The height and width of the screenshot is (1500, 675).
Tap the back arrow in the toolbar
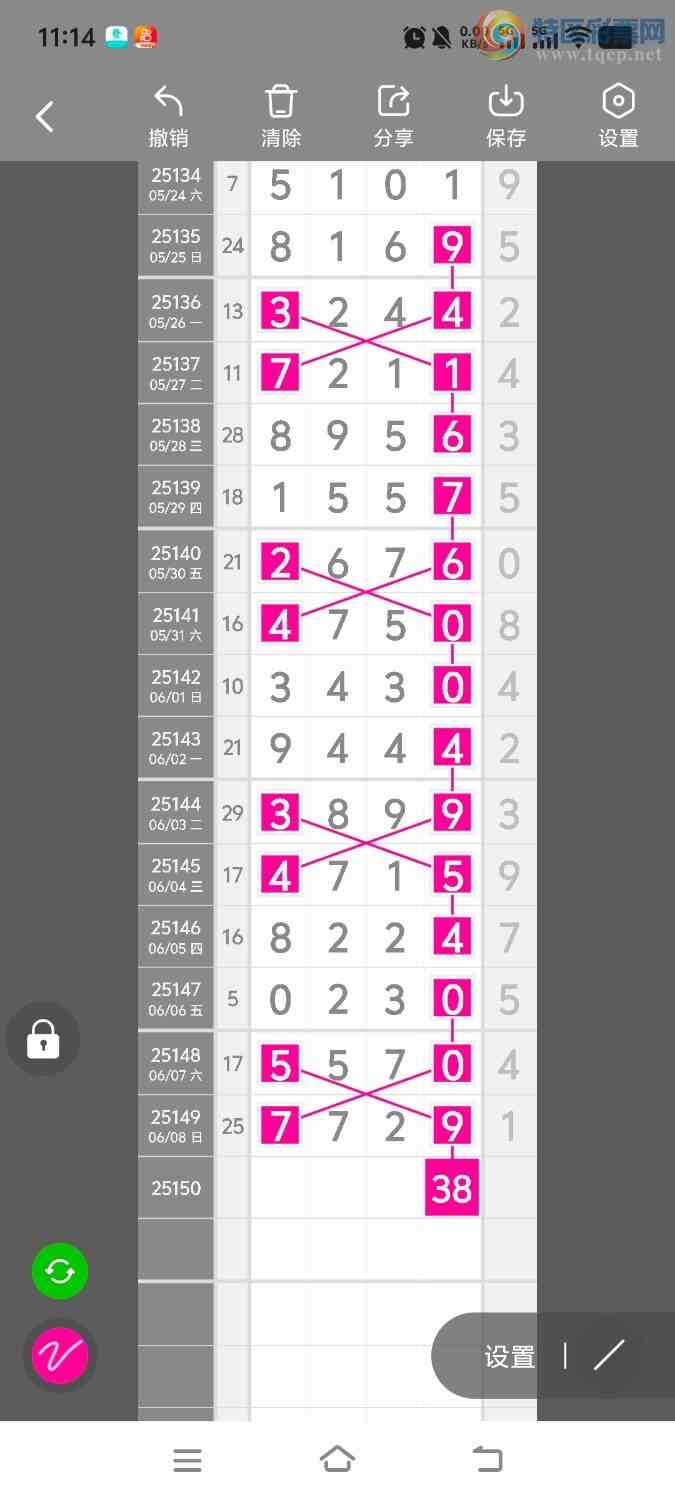tap(45, 117)
